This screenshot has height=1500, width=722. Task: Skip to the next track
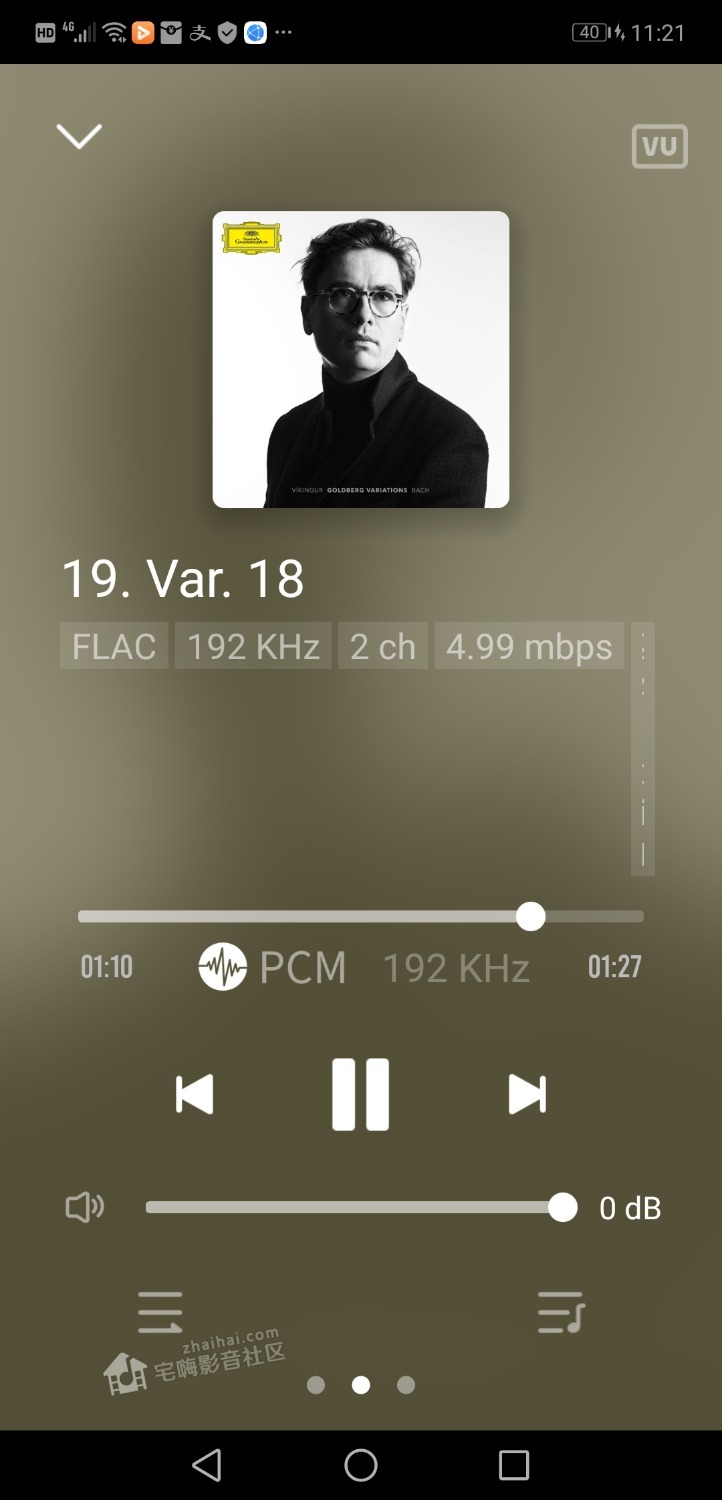[527, 1094]
